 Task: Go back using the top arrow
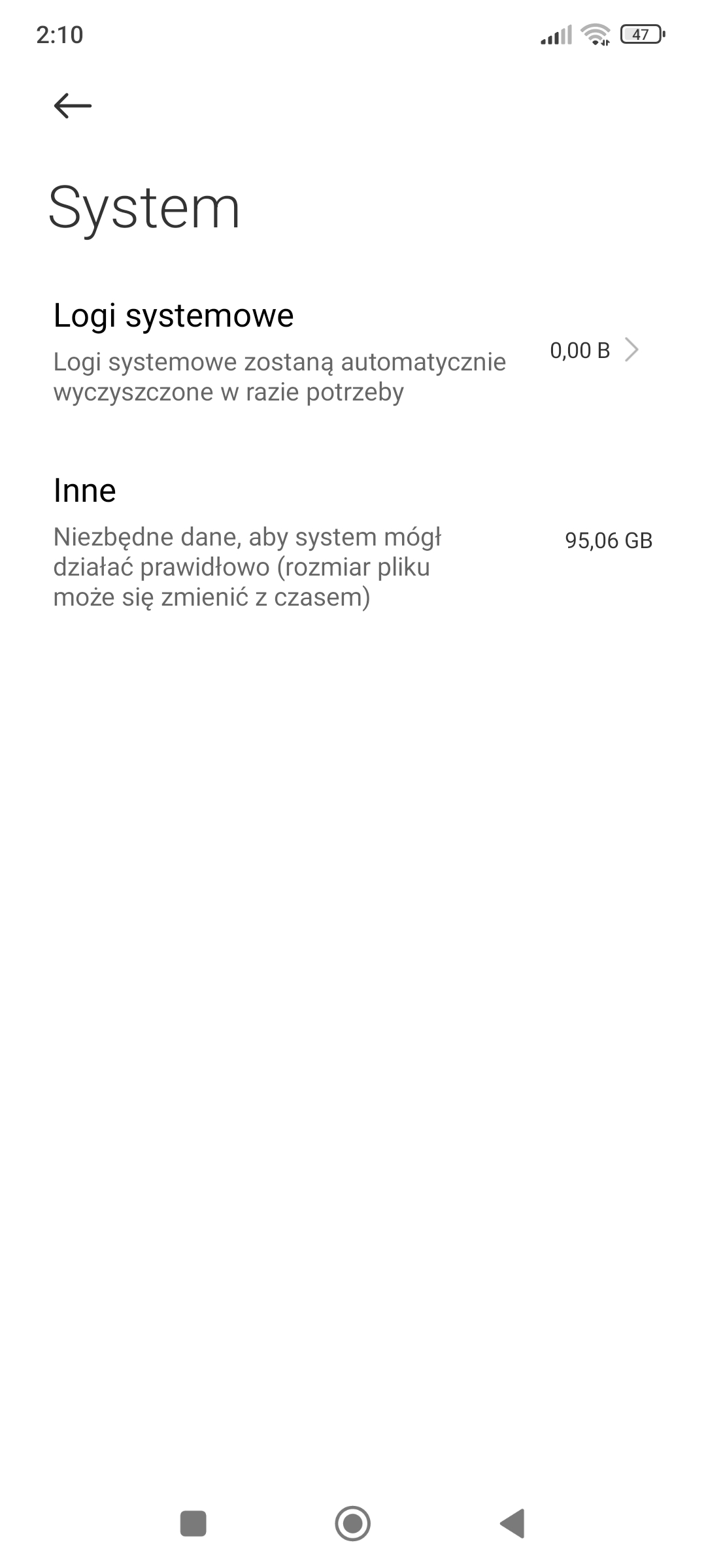coord(73,105)
